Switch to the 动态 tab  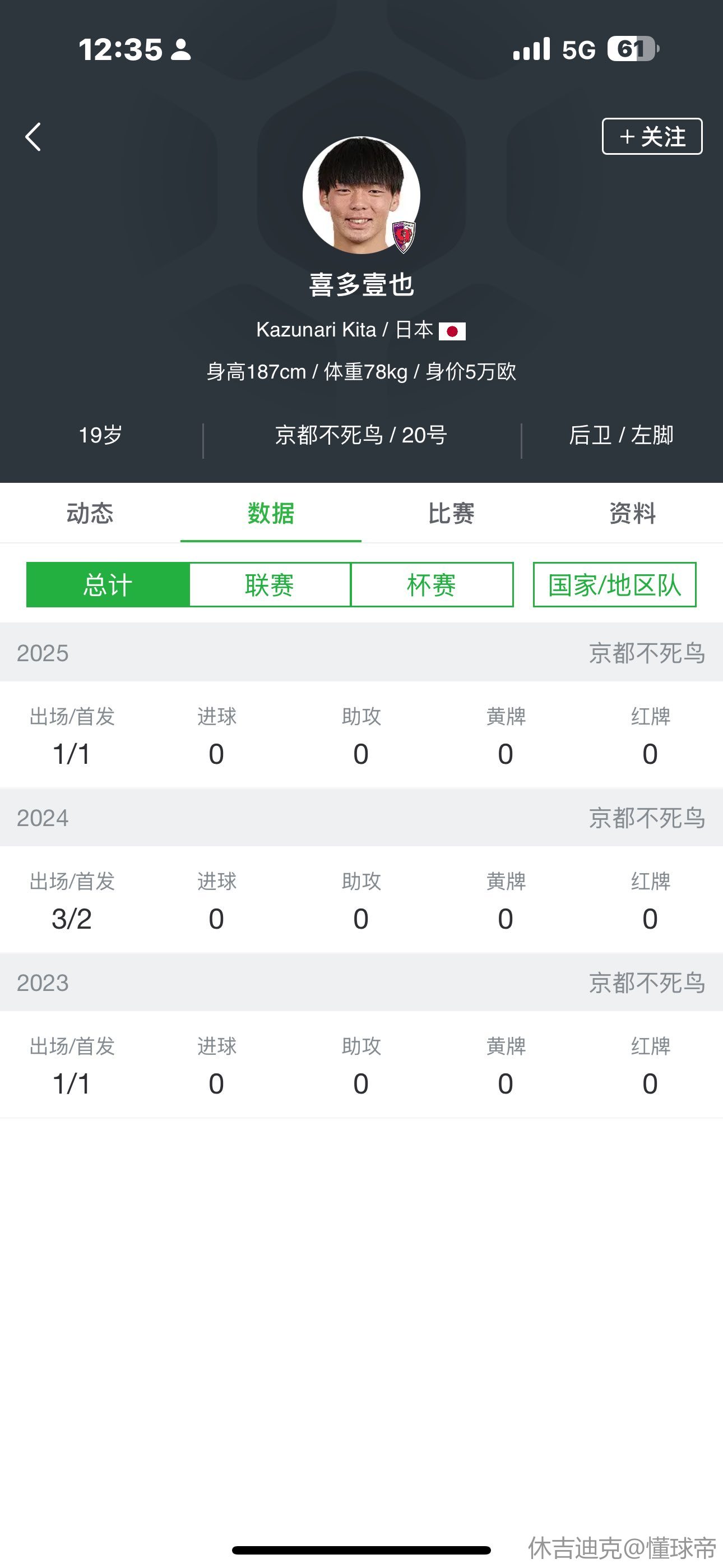coord(90,513)
